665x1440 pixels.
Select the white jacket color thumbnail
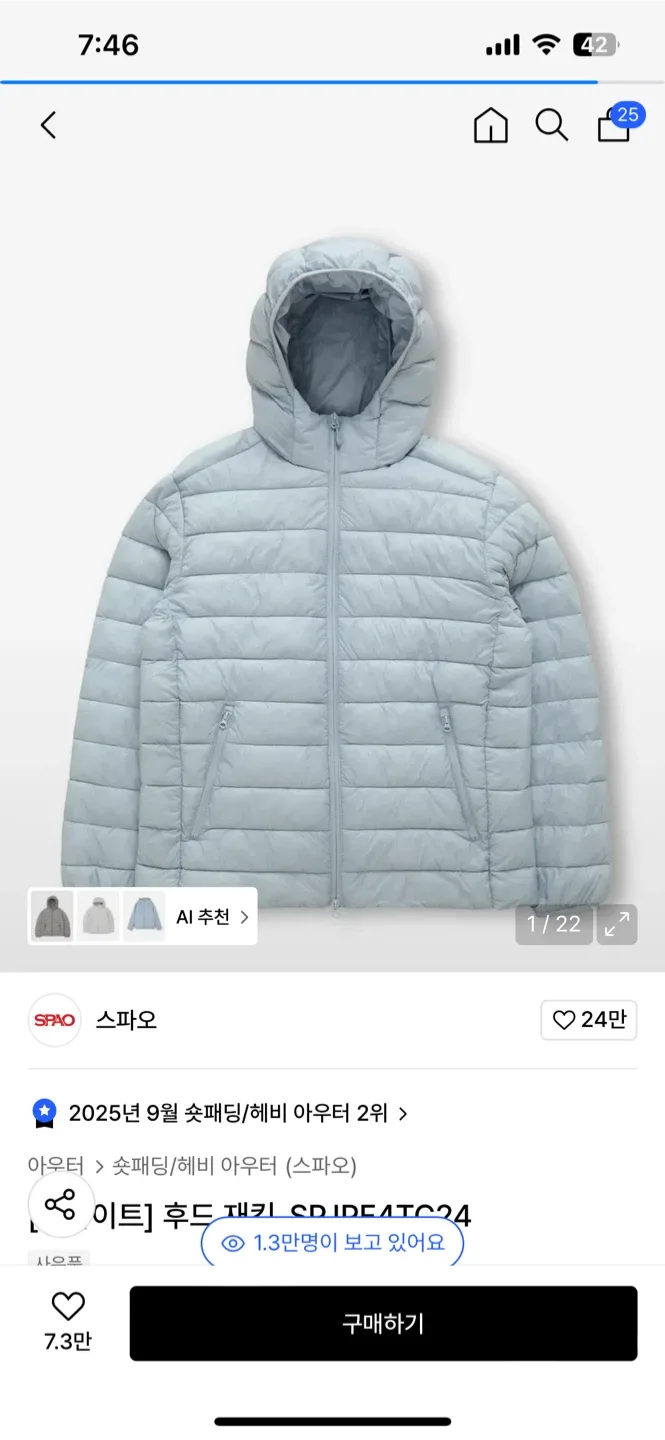coord(98,917)
